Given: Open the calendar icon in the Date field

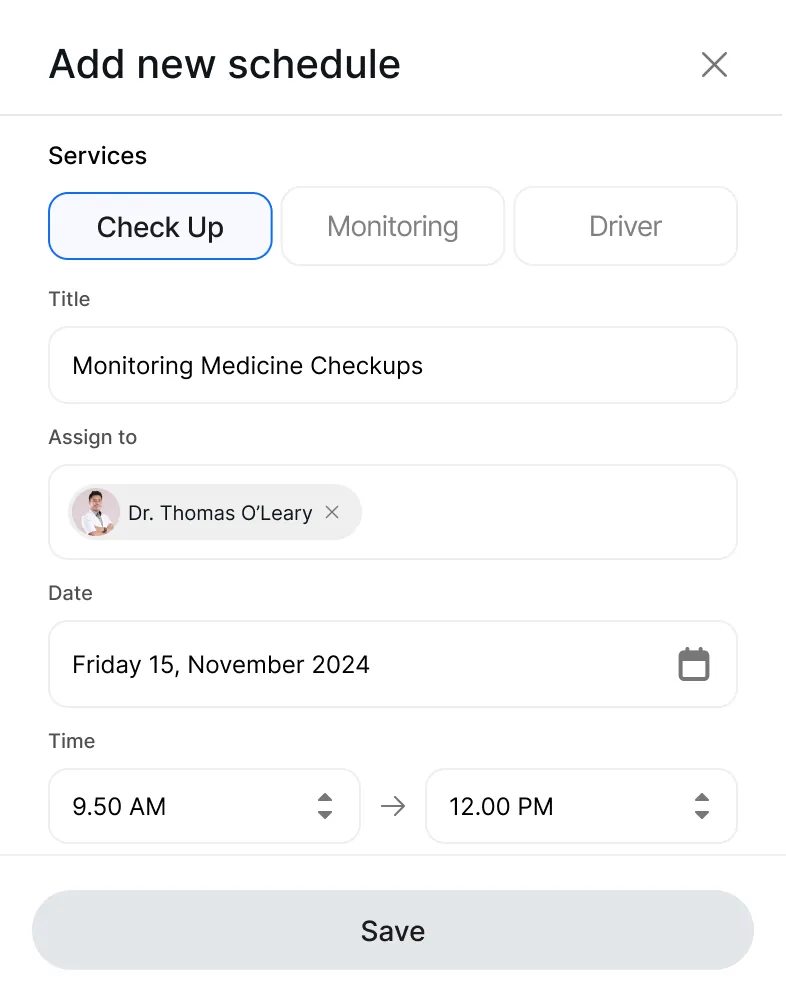Looking at the screenshot, I should click(x=694, y=664).
